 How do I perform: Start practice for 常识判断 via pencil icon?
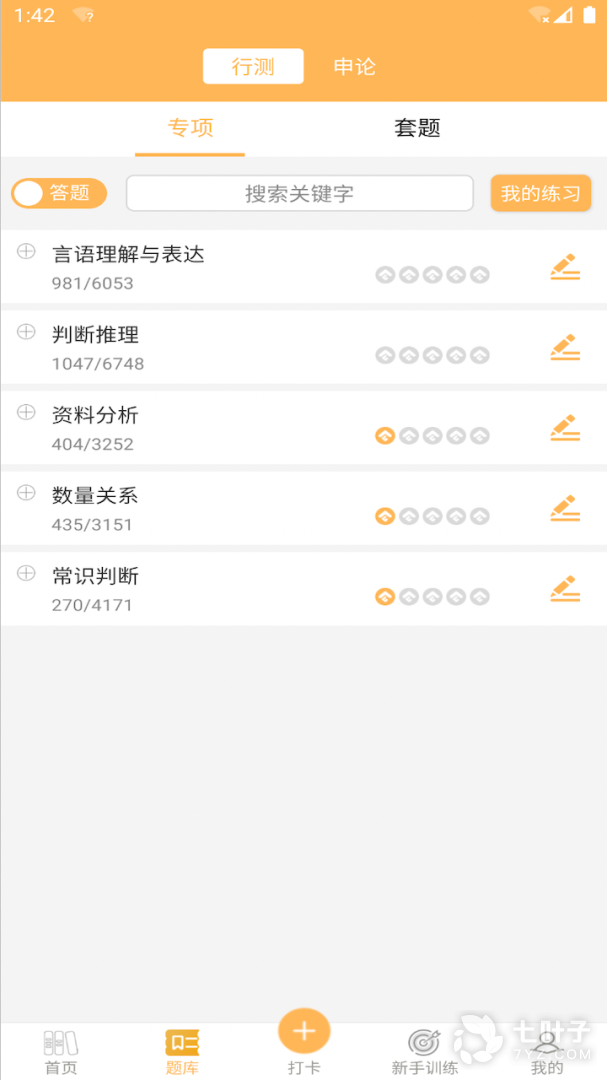pyautogui.click(x=565, y=589)
